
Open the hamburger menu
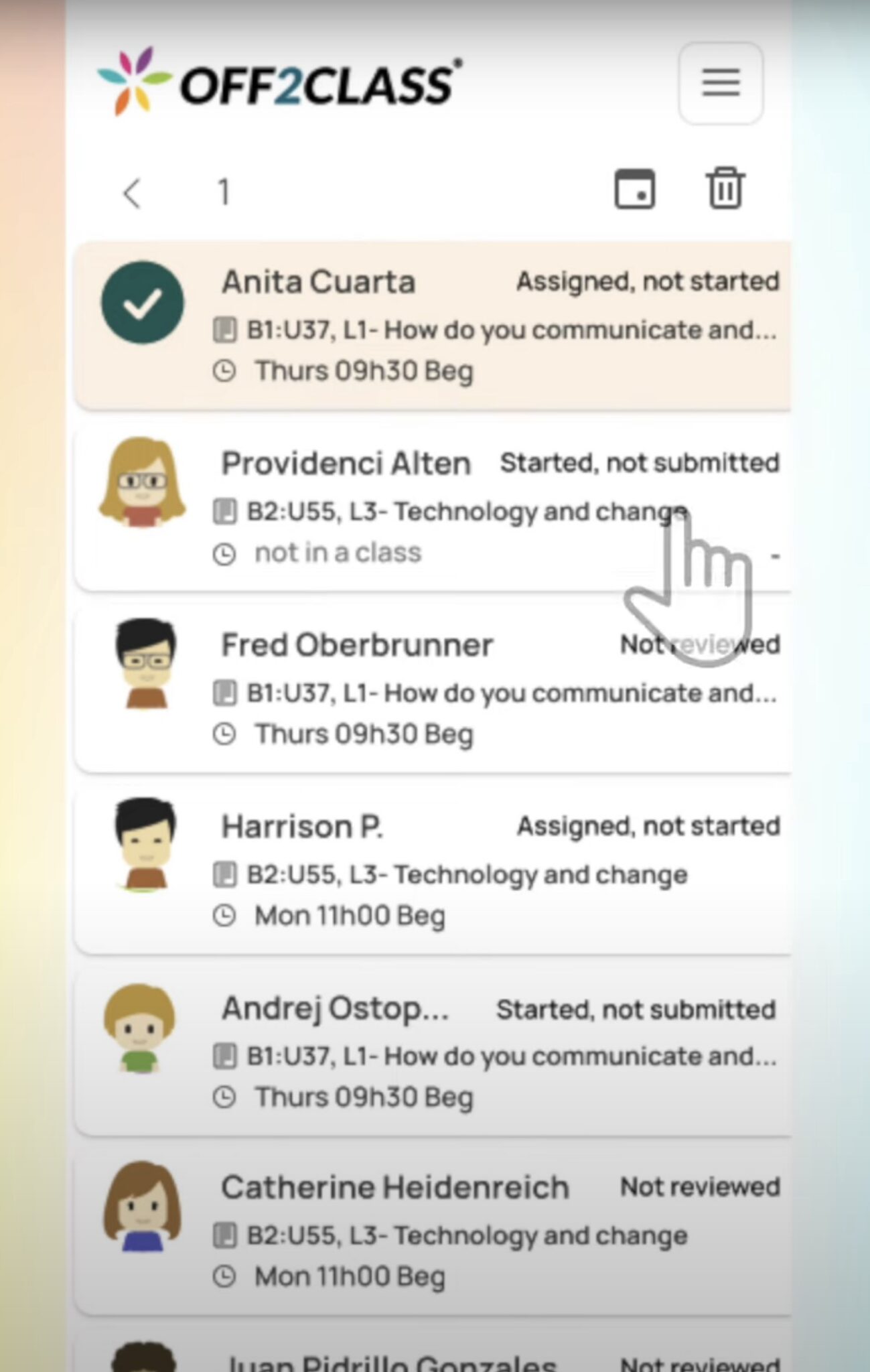point(720,84)
